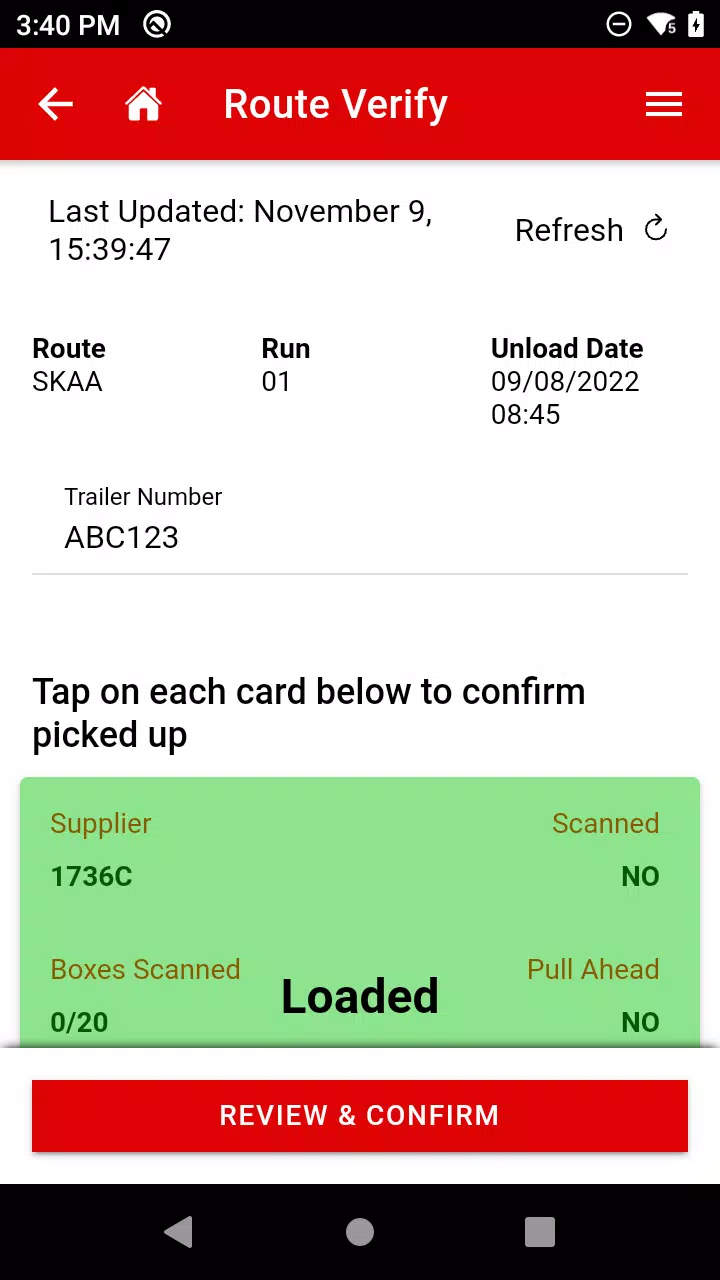Edit the Trailer Number field

tap(360, 537)
